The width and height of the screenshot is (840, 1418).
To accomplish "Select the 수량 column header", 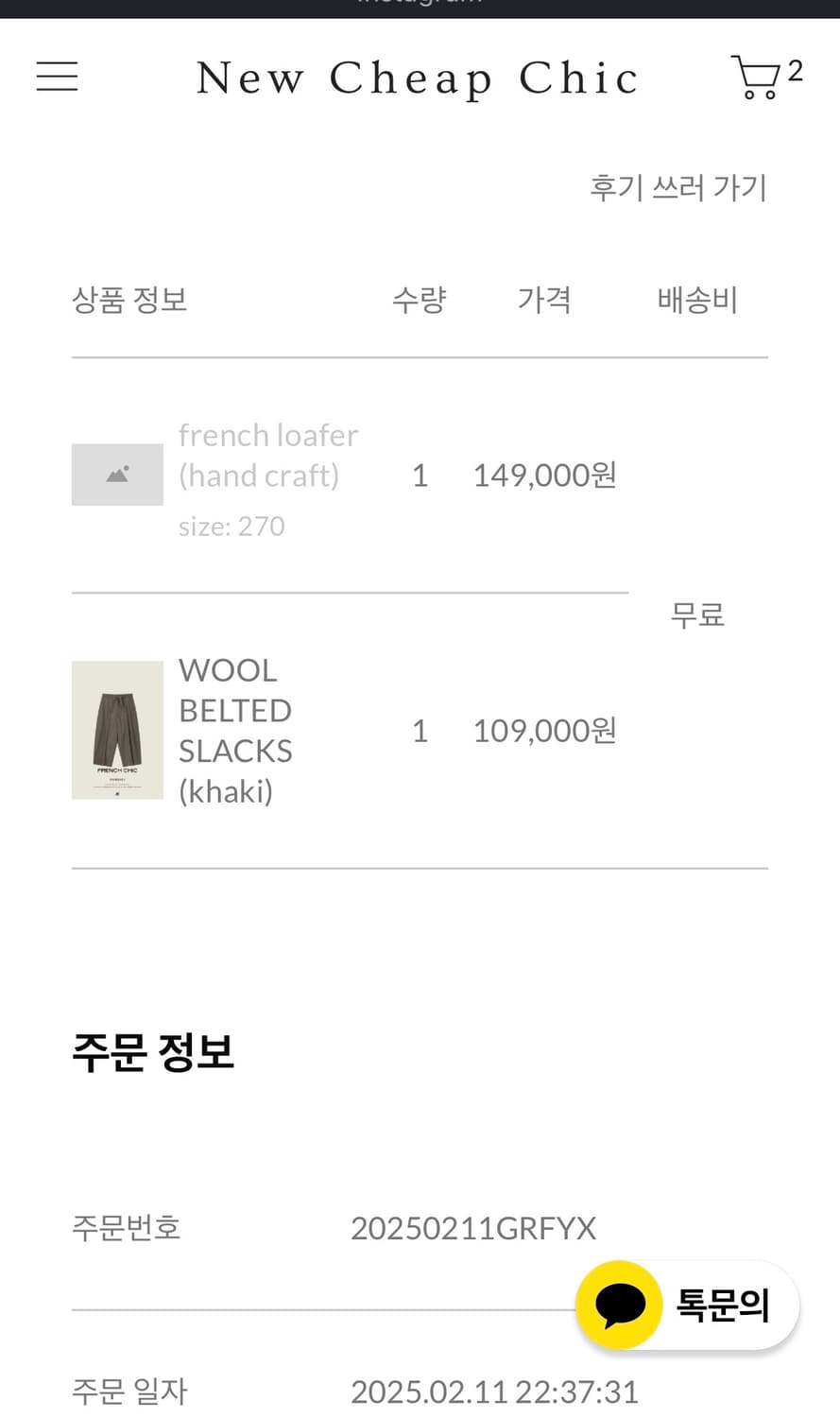I will (419, 300).
